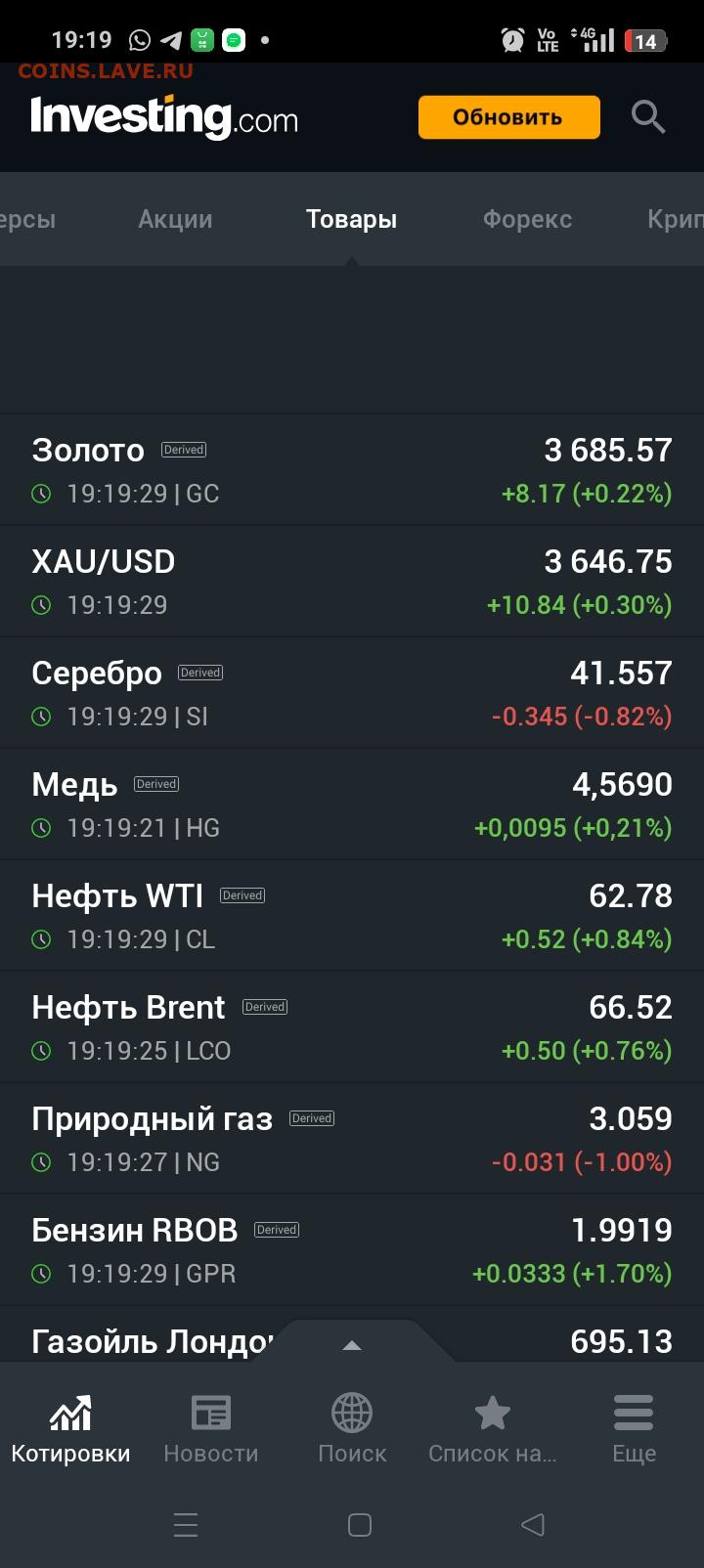Open the Еще menu tab

click(x=634, y=1429)
